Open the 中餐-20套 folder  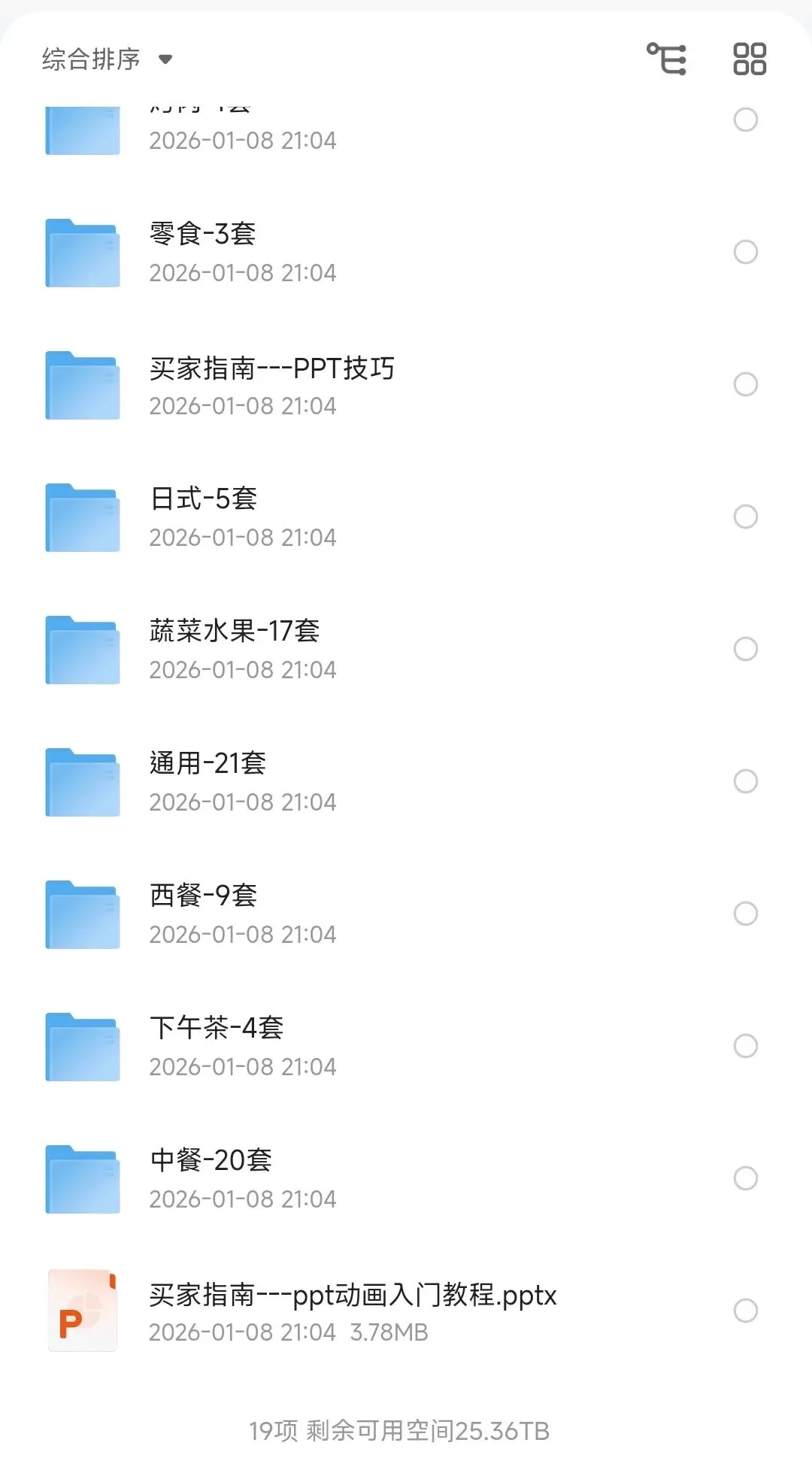(211, 1178)
